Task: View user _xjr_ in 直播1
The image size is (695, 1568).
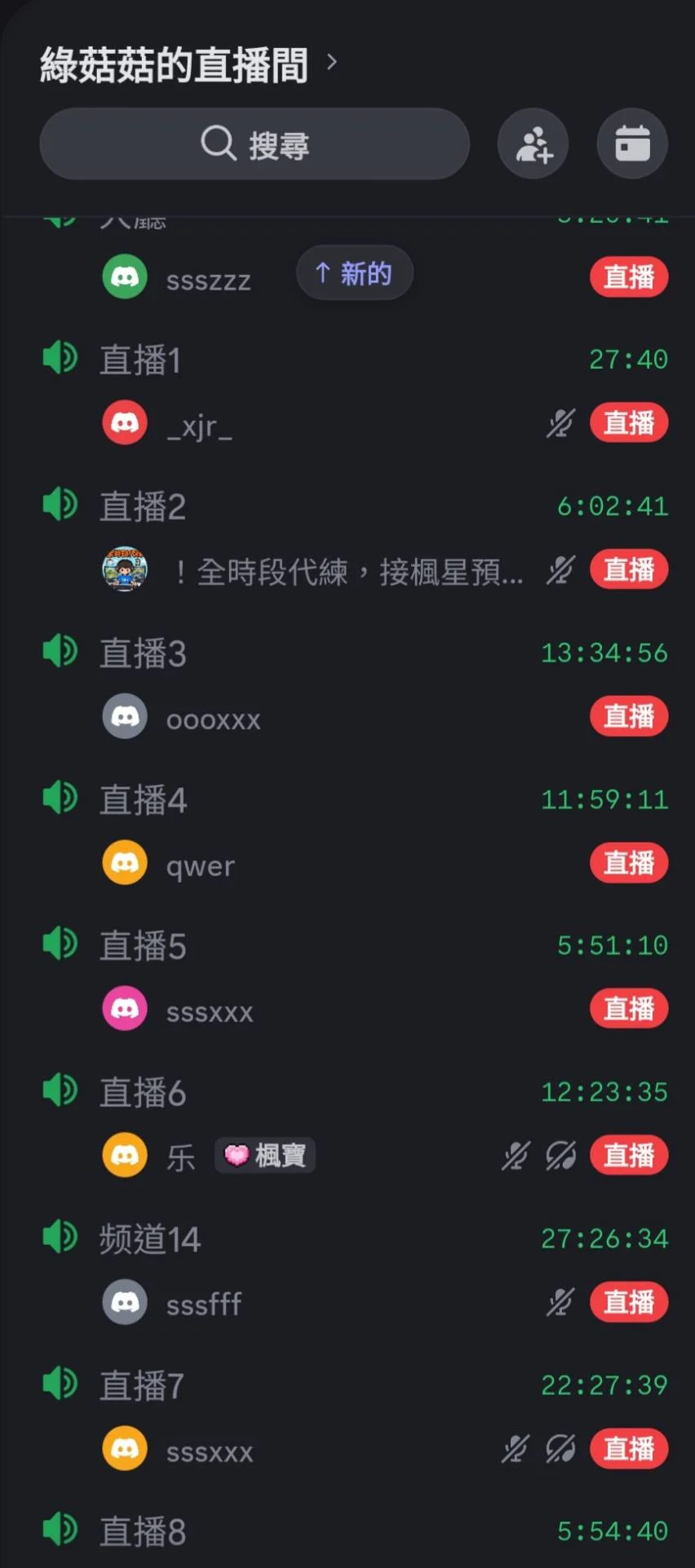Action: click(199, 424)
